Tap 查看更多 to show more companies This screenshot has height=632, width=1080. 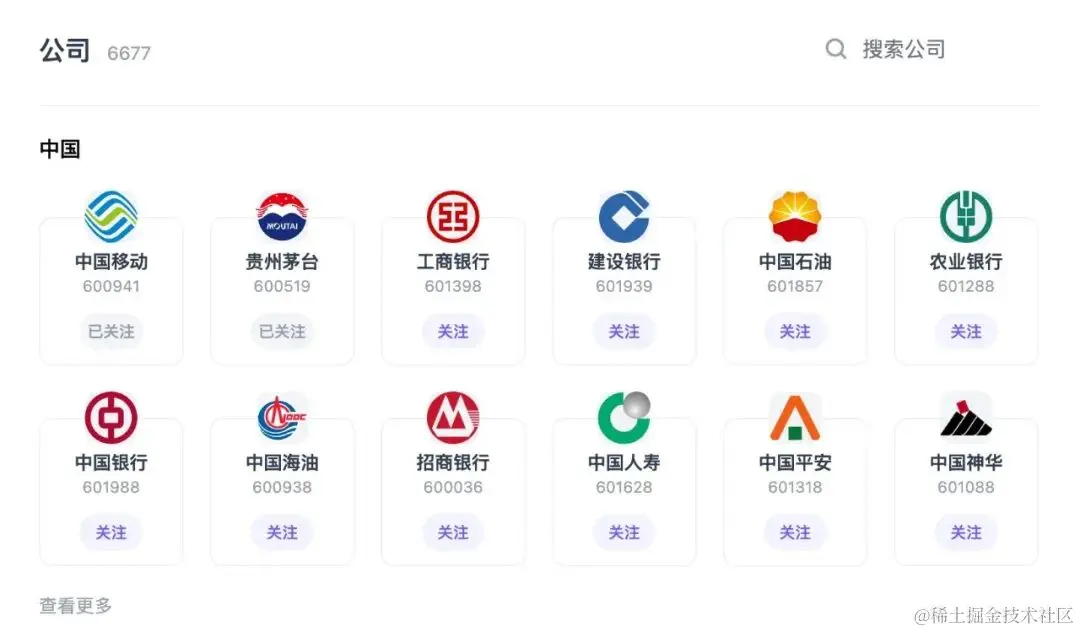[76, 605]
